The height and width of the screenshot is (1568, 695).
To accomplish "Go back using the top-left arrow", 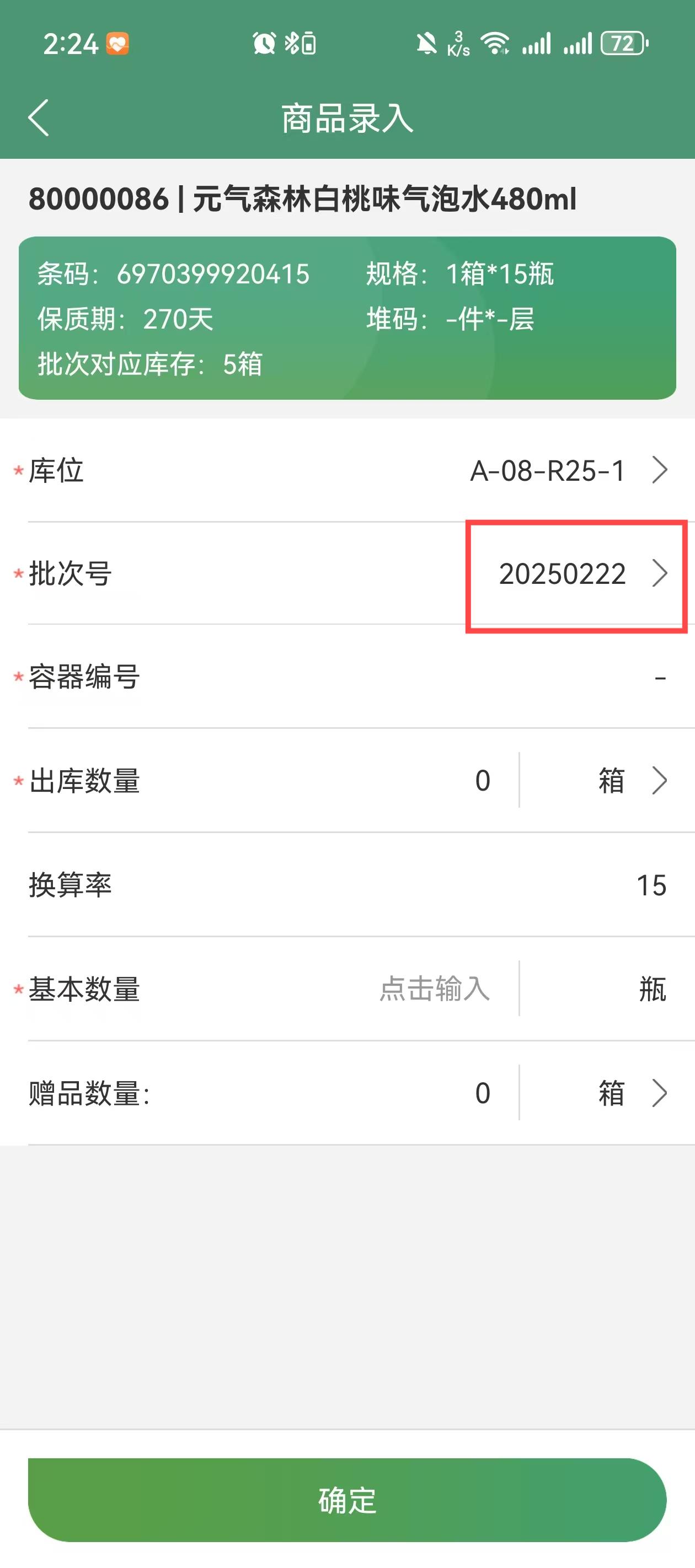I will point(39,117).
